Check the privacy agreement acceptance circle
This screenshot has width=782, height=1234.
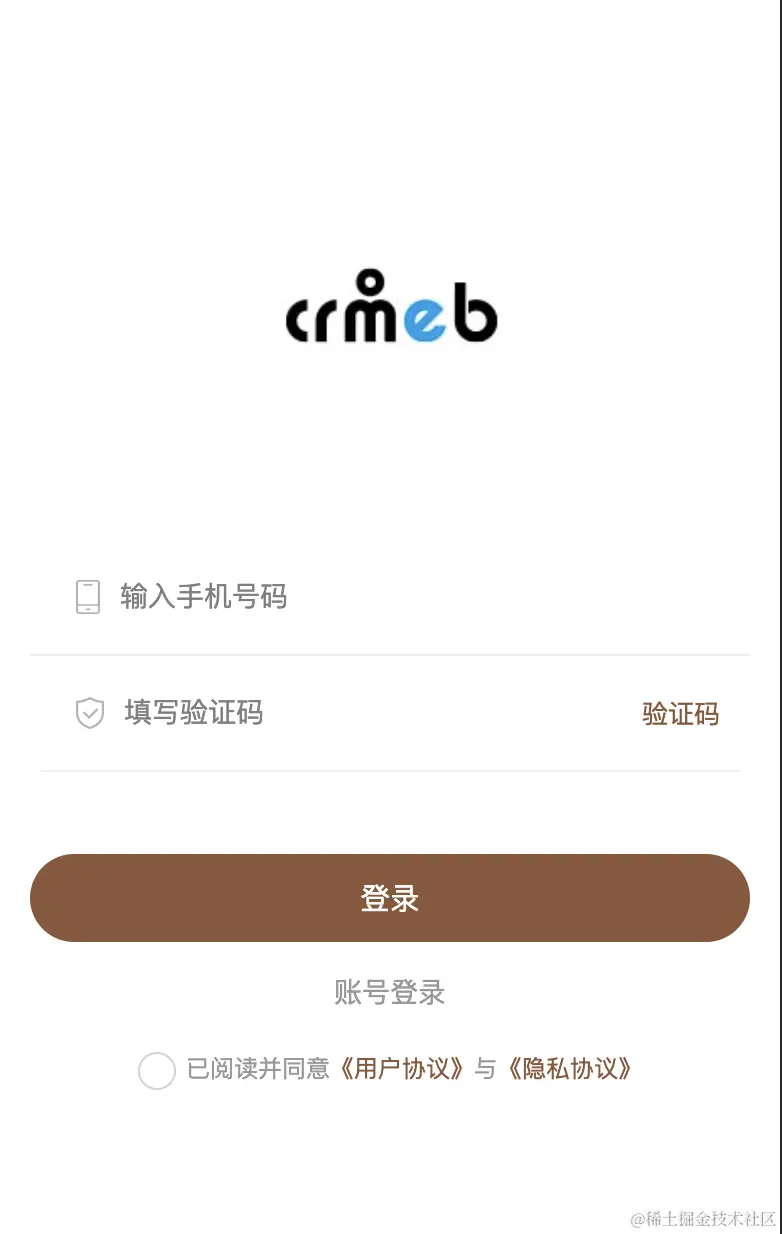point(156,1071)
